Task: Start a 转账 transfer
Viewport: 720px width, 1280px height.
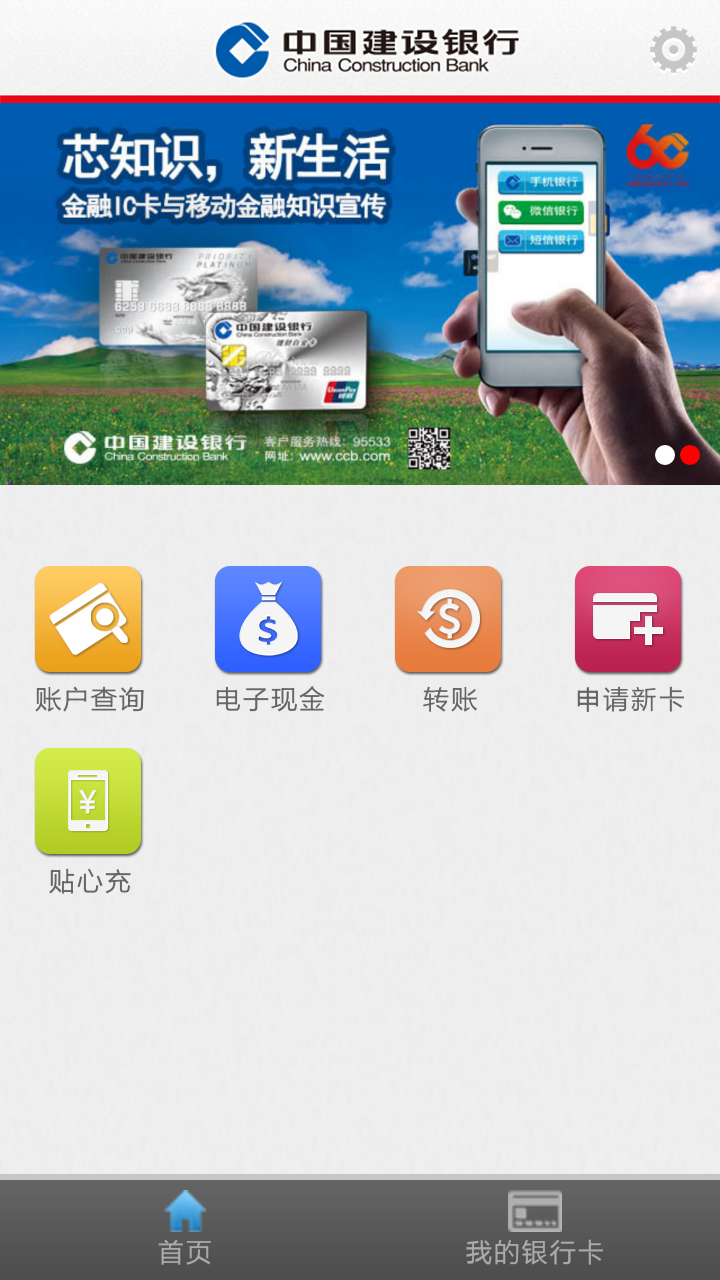Action: click(x=448, y=620)
